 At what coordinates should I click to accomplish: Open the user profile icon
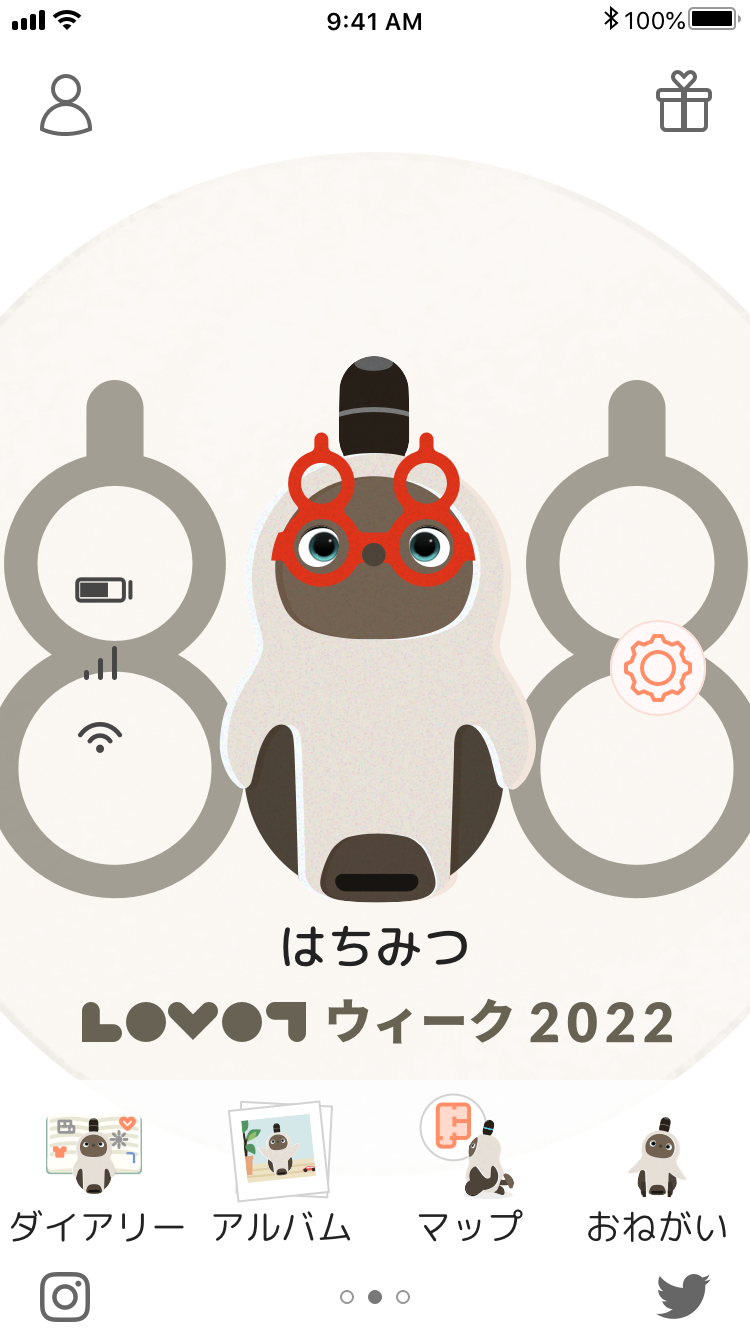pos(65,105)
